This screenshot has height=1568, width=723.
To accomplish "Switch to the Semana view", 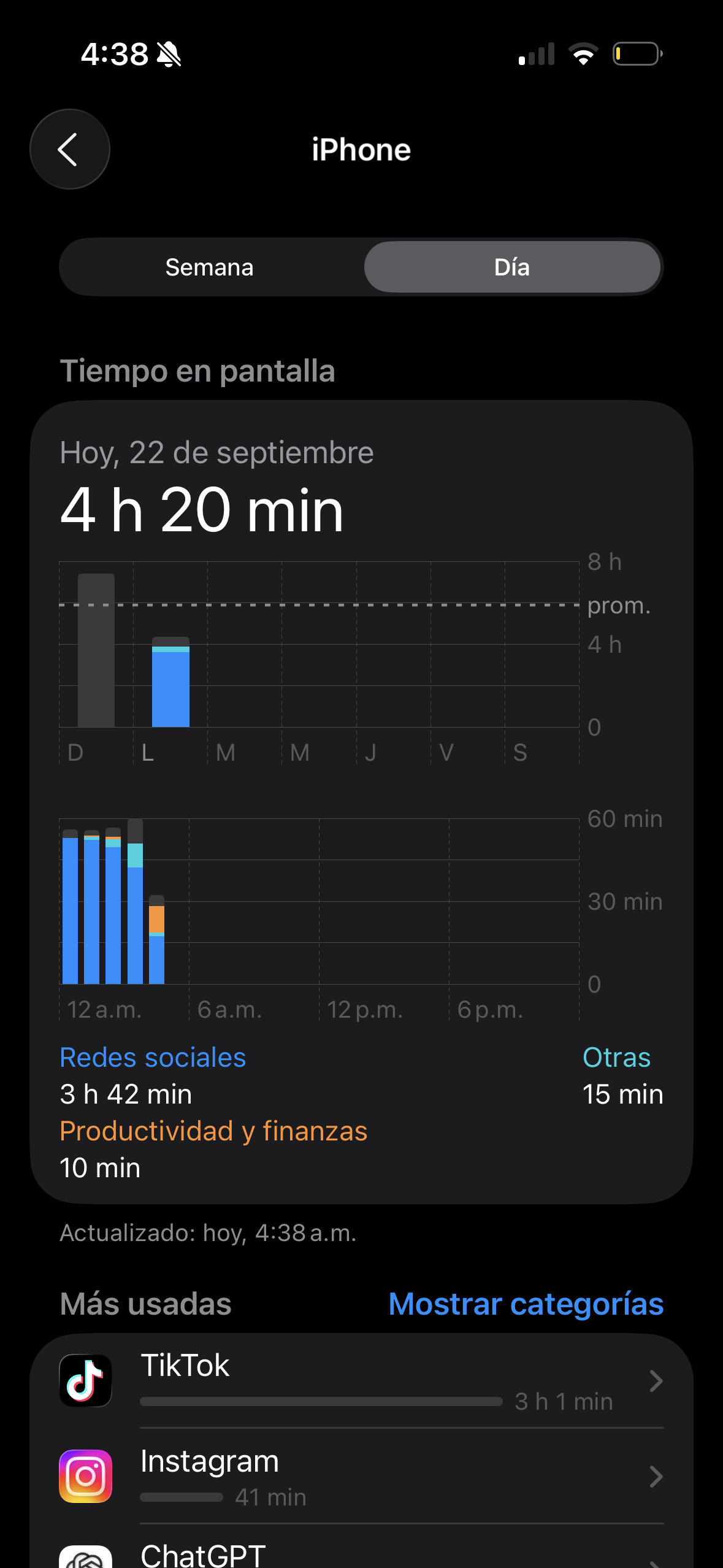I will click(210, 267).
